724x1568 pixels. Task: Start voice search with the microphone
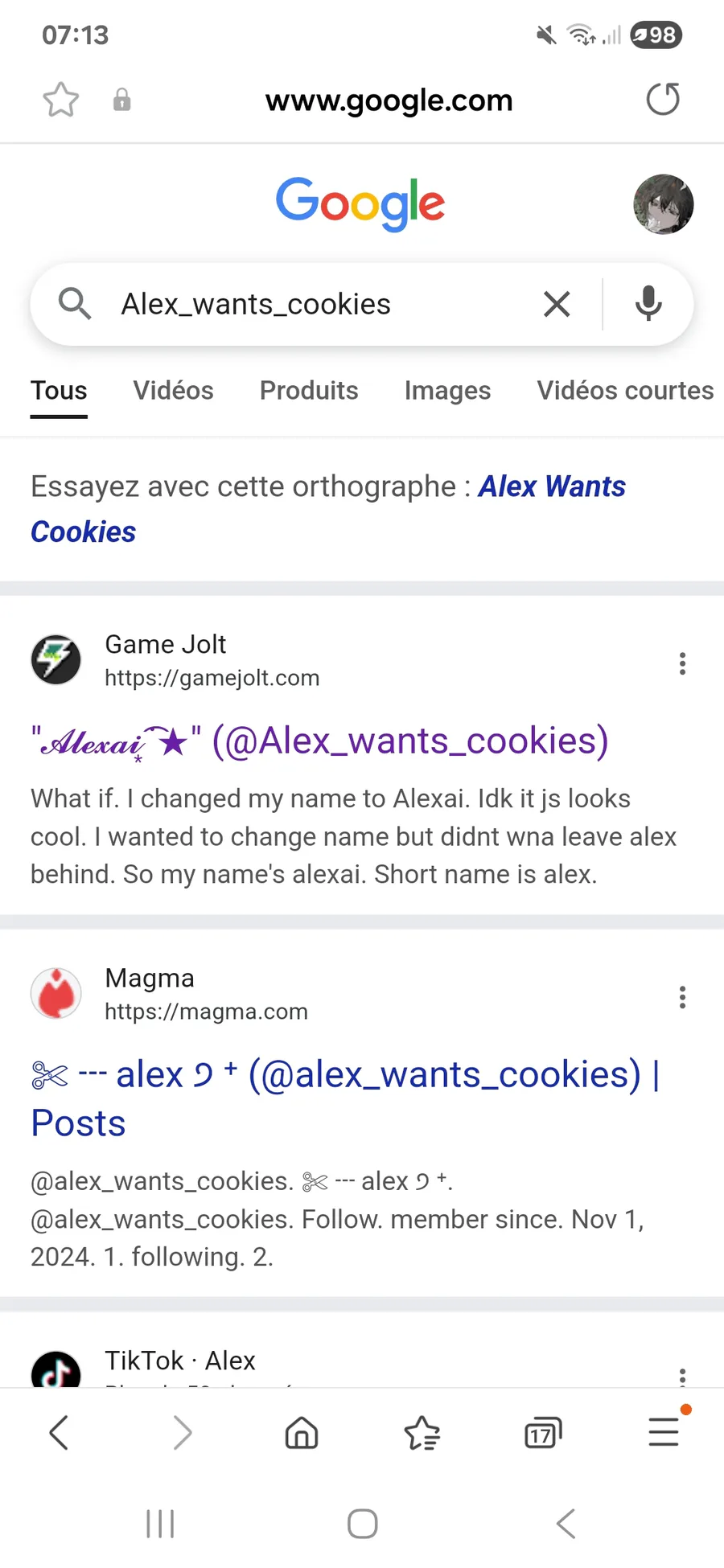pyautogui.click(x=648, y=304)
